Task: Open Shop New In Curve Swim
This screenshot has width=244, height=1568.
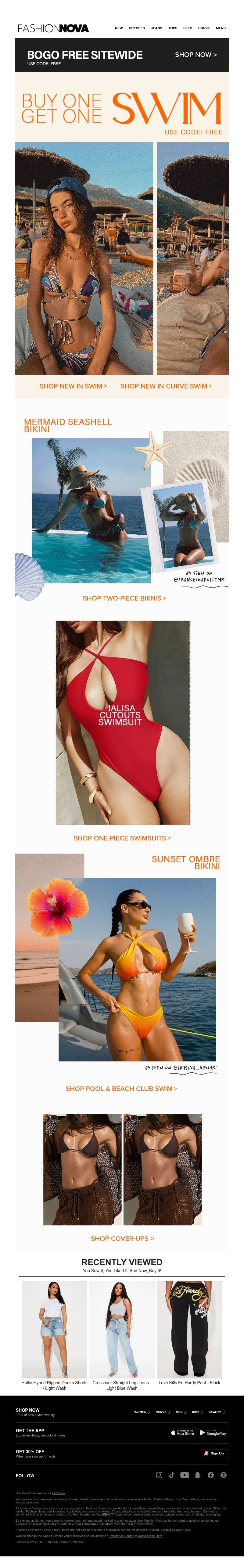Action: [x=166, y=386]
